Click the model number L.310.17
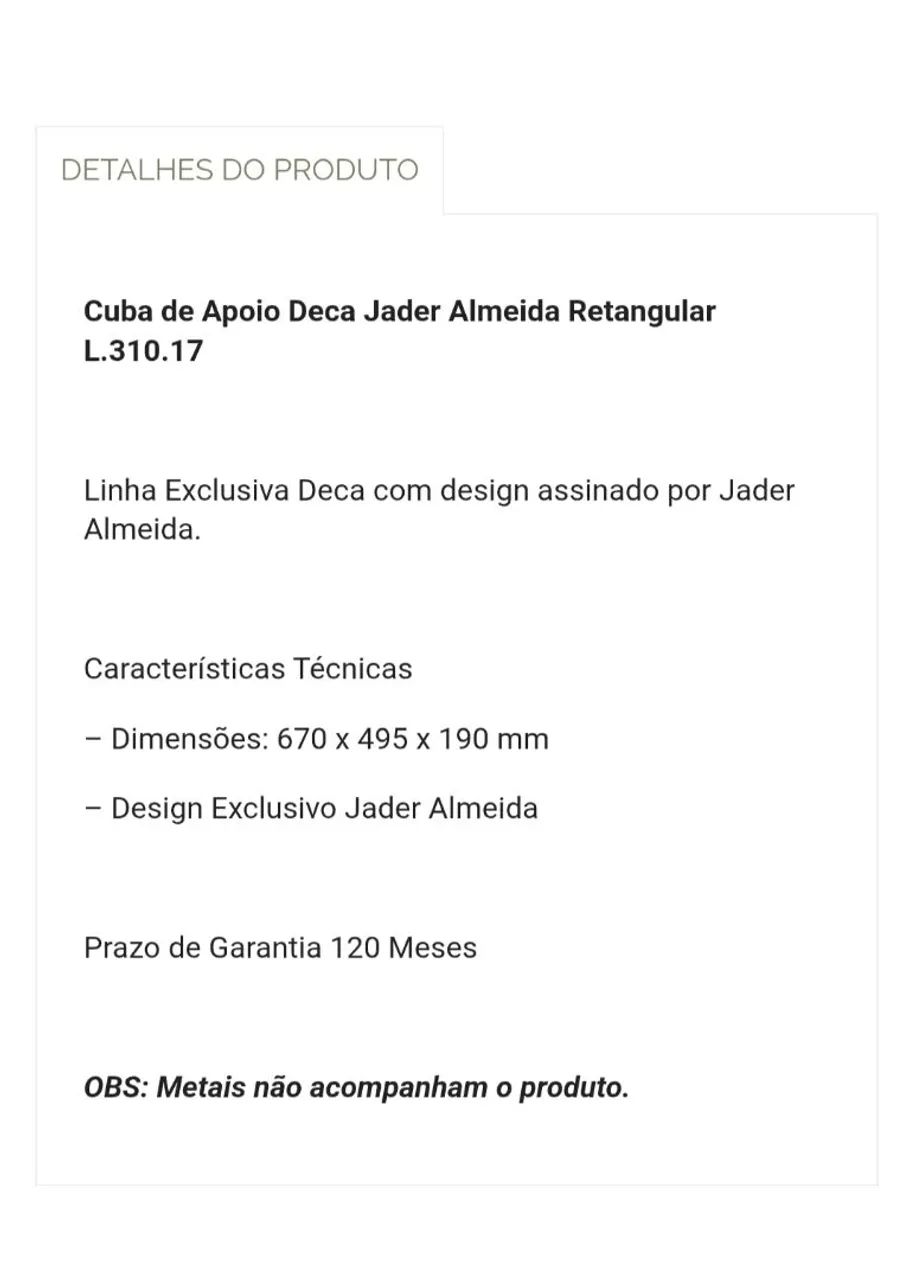The width and height of the screenshot is (913, 1280). click(144, 351)
